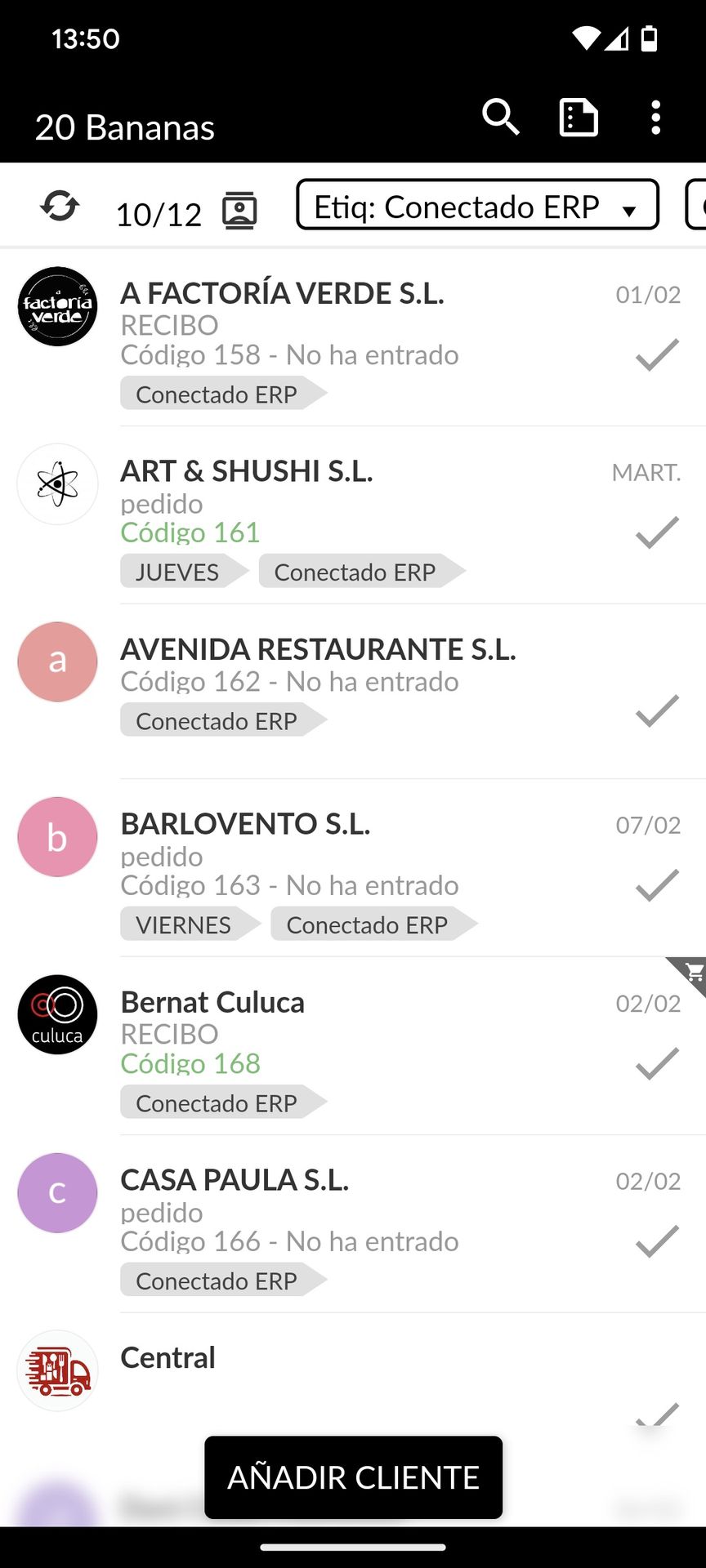Tap the checkmark on Bernat Culuca
Screen dimensions: 706x1568
click(x=657, y=1063)
